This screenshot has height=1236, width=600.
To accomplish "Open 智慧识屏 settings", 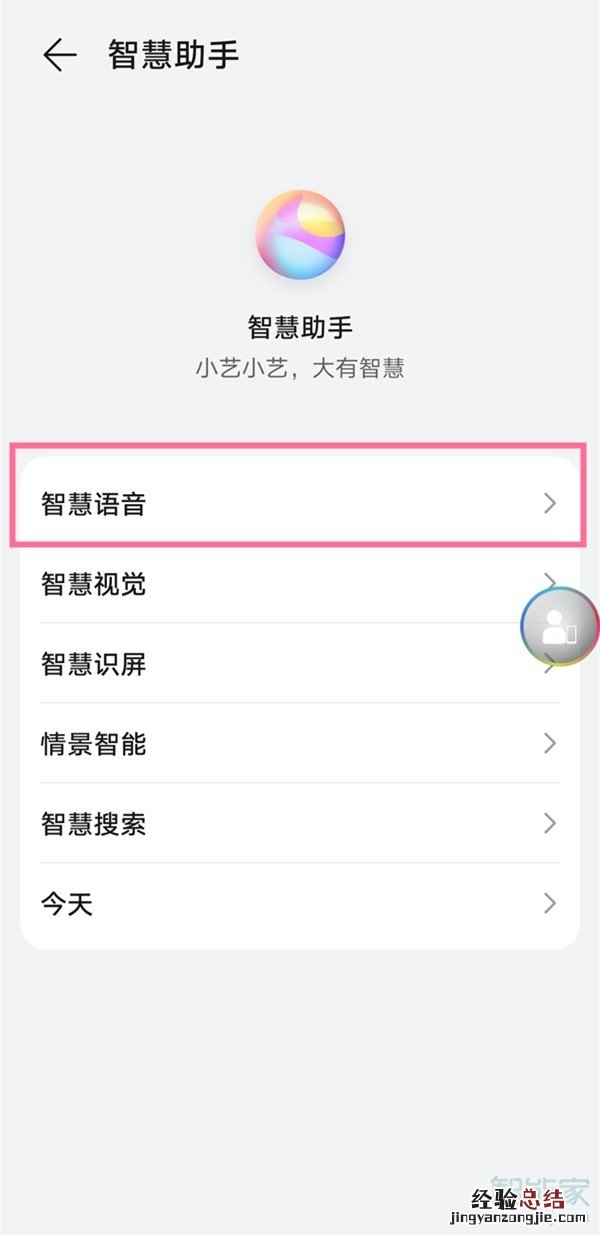I will pyautogui.click(x=280, y=663).
